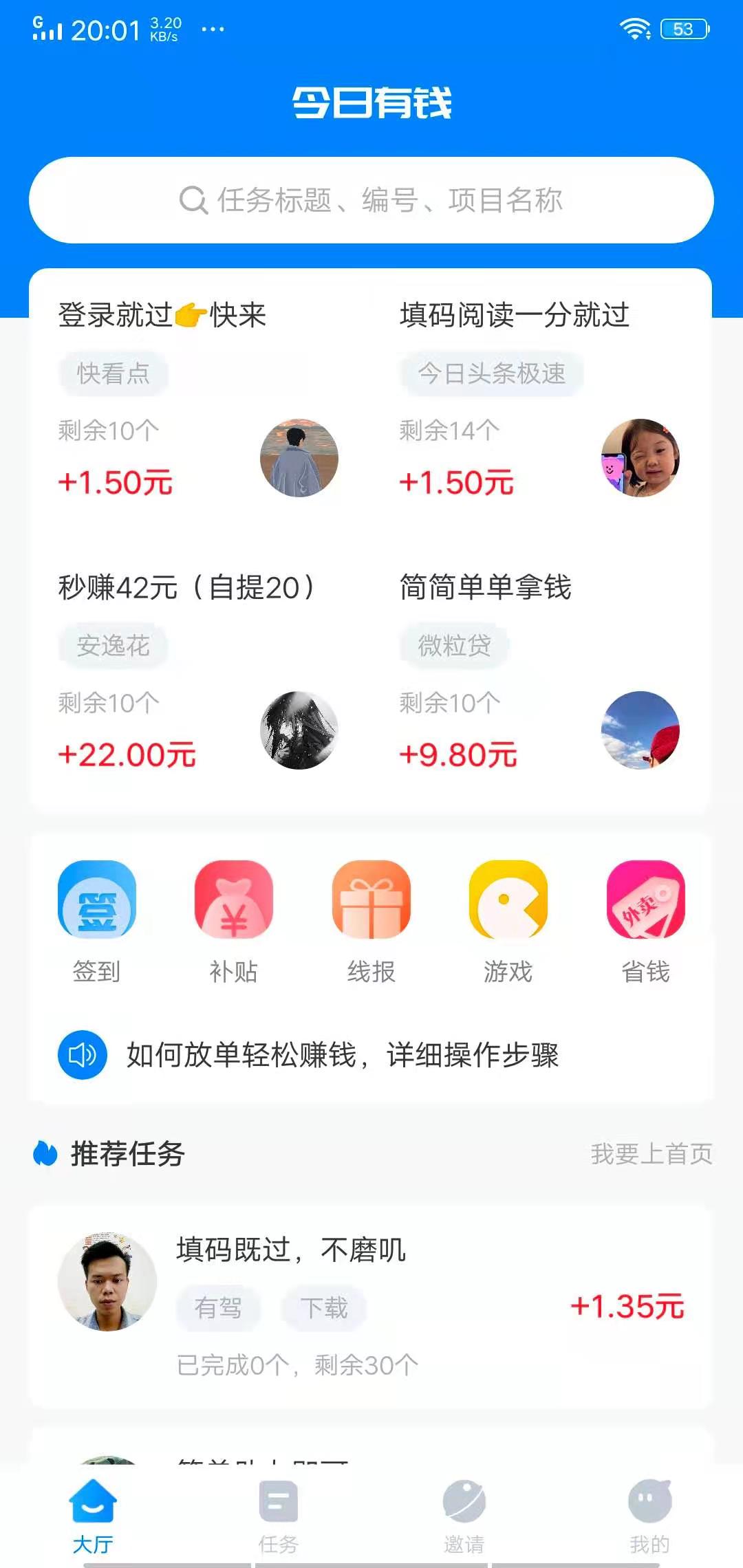
Task: Read the 如何放单轻松赚钱 announcement
Action: click(343, 1055)
